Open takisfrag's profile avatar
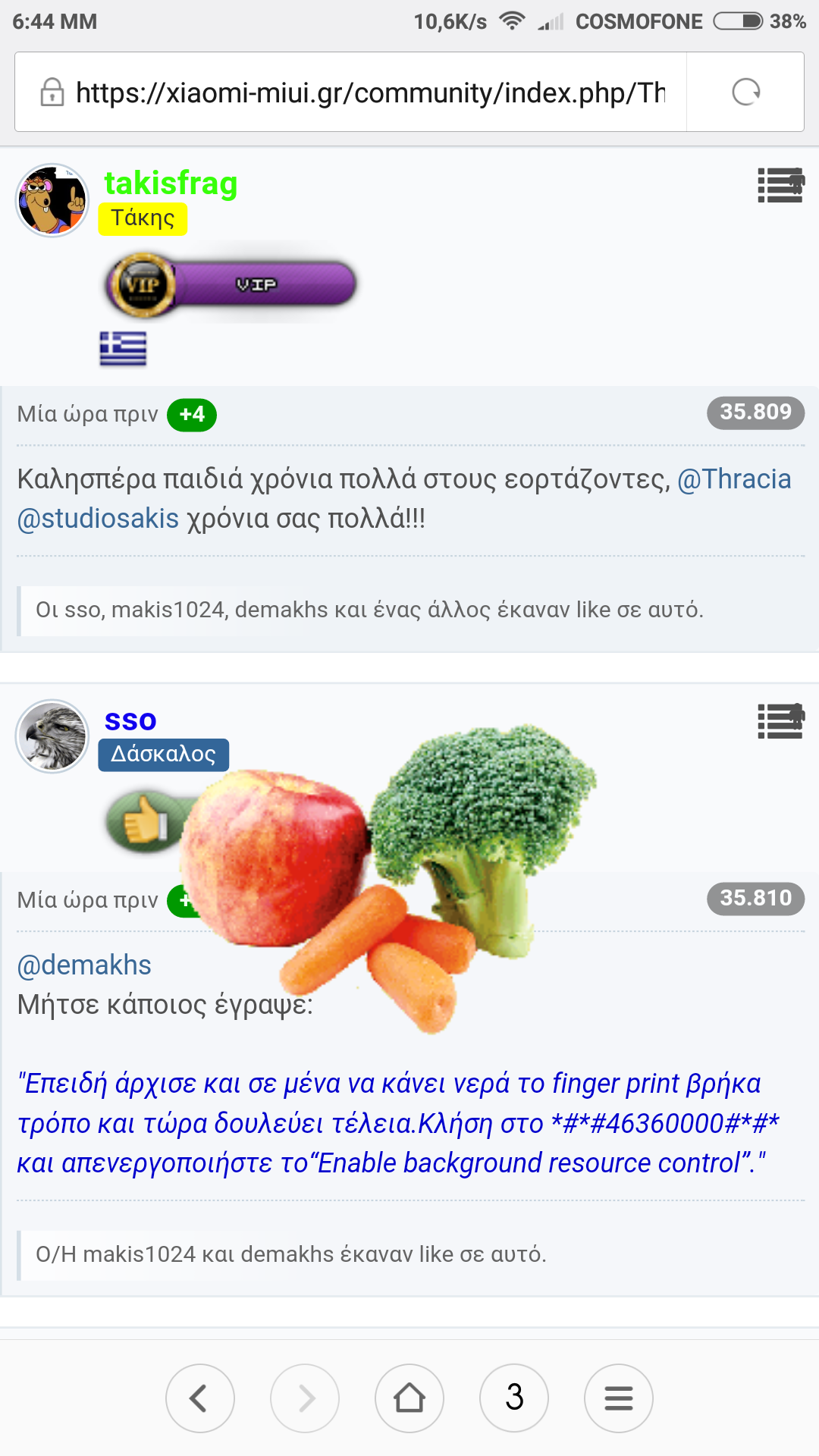 click(52, 201)
